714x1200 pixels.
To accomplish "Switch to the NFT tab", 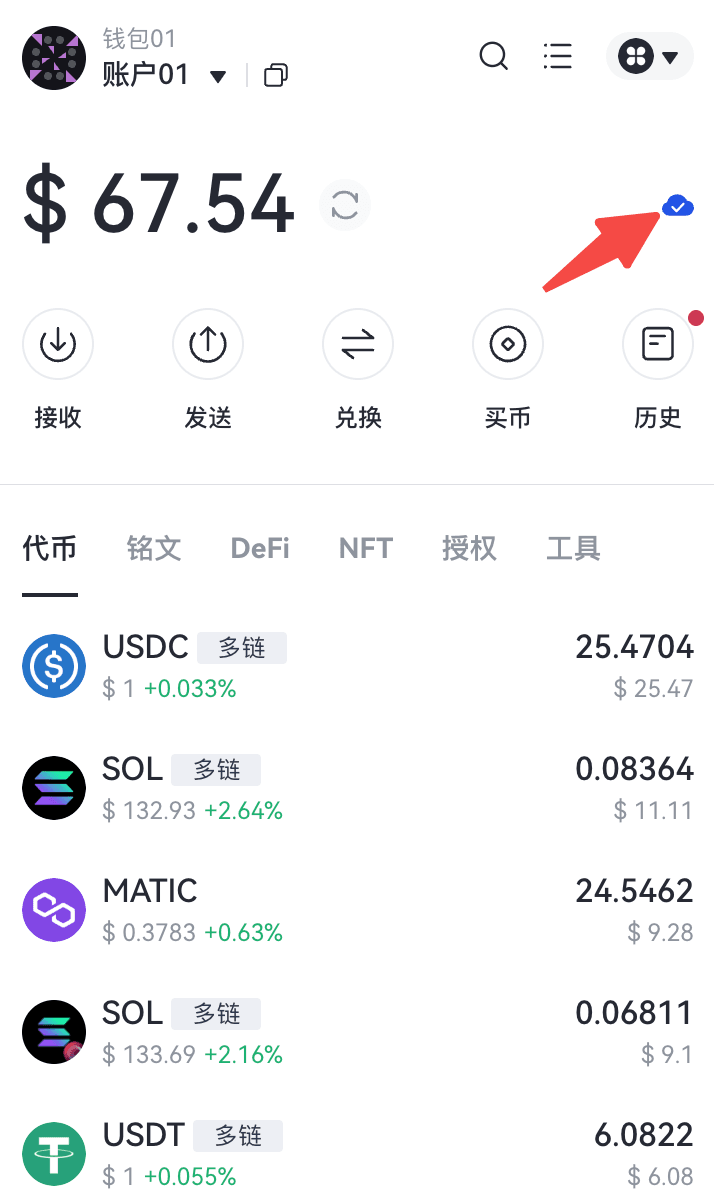I will [x=366, y=548].
